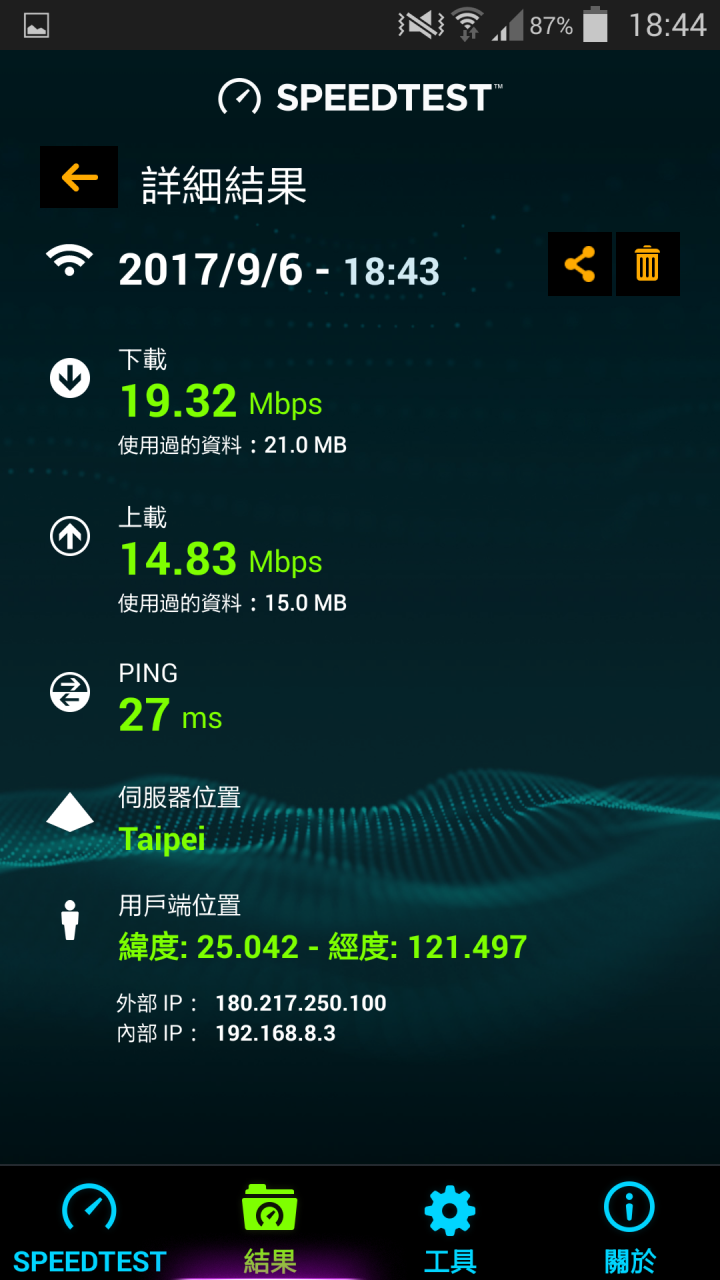
Task: Switch to the SPEEDTEST tab
Action: [90, 1224]
